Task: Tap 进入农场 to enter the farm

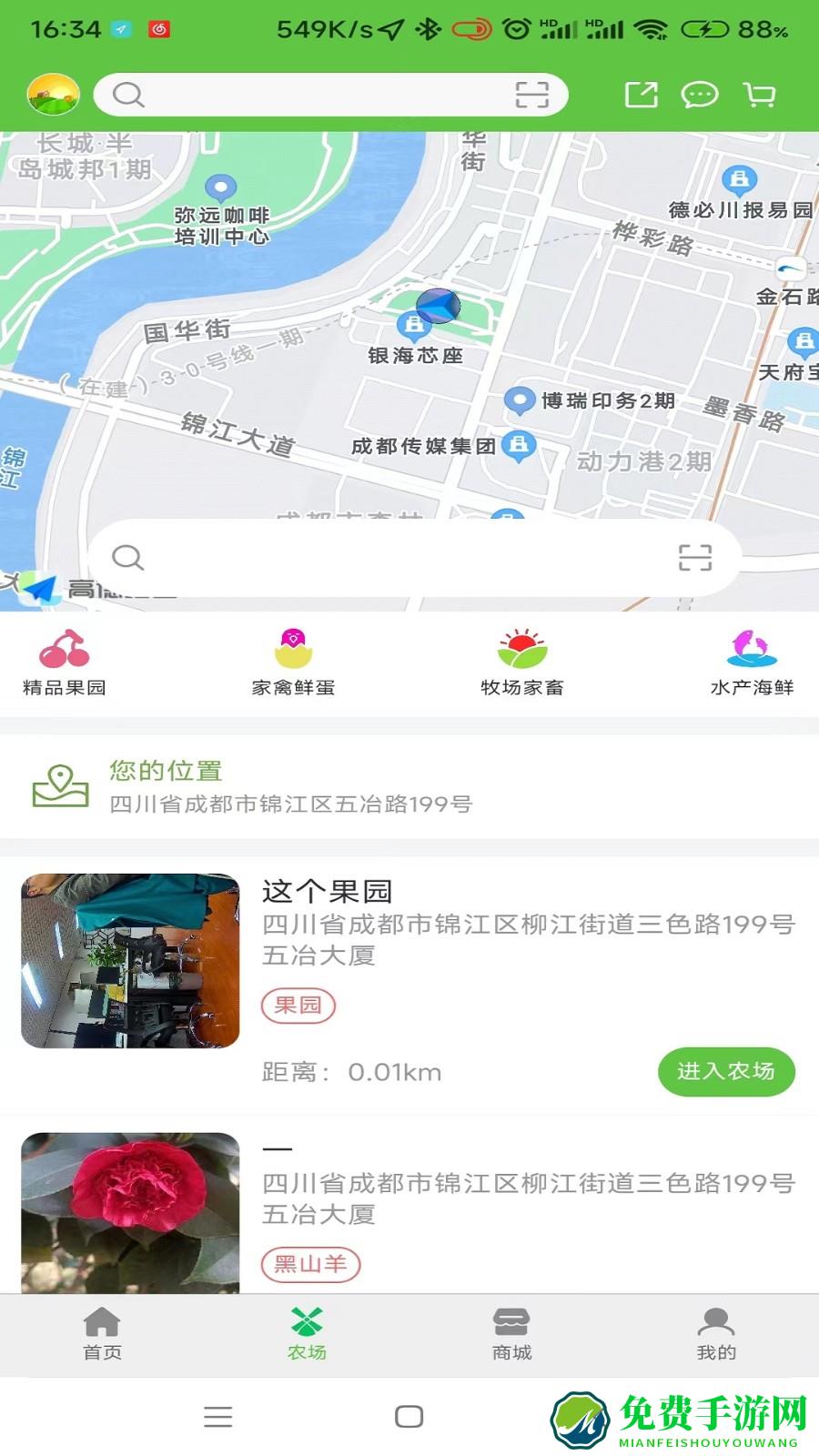Action: [x=726, y=1073]
